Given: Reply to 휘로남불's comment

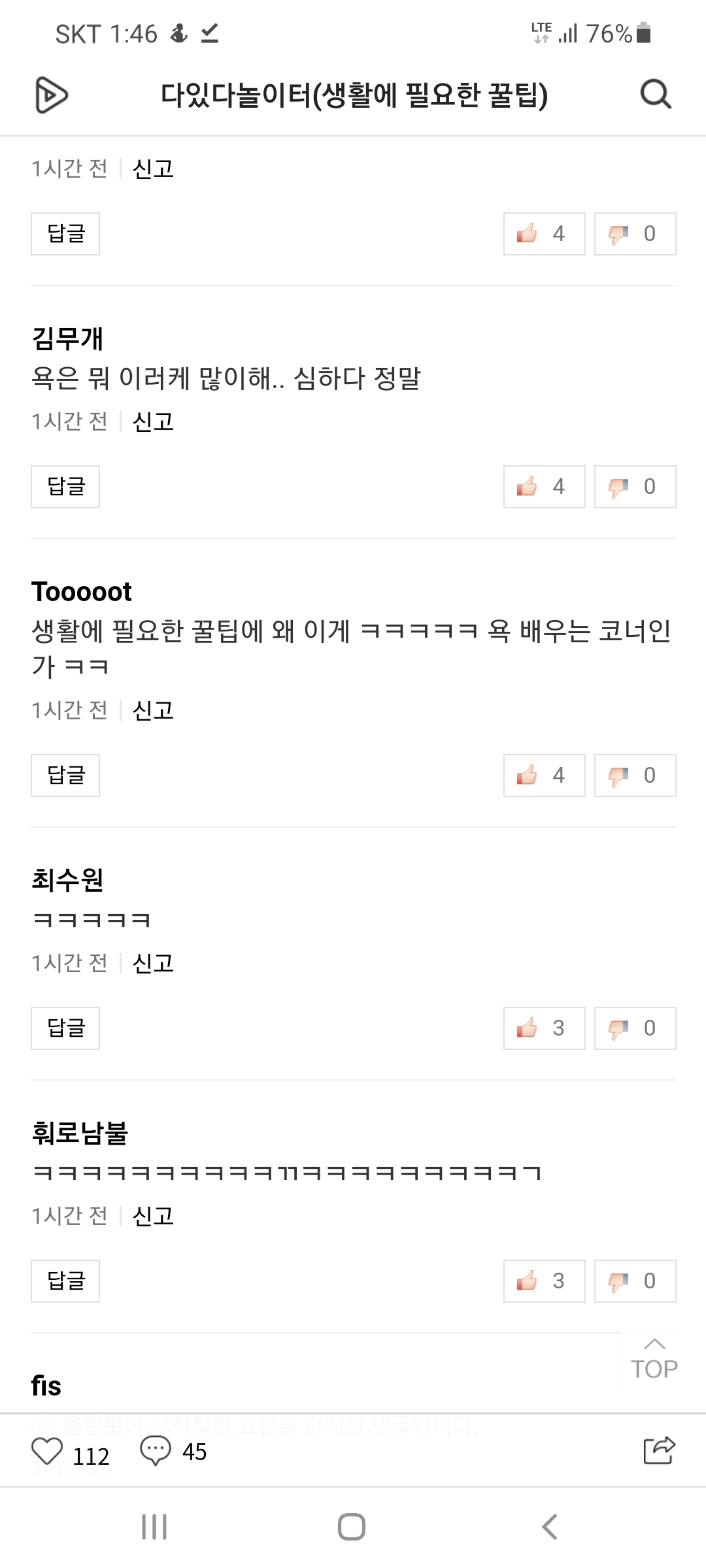Looking at the screenshot, I should pos(65,1281).
